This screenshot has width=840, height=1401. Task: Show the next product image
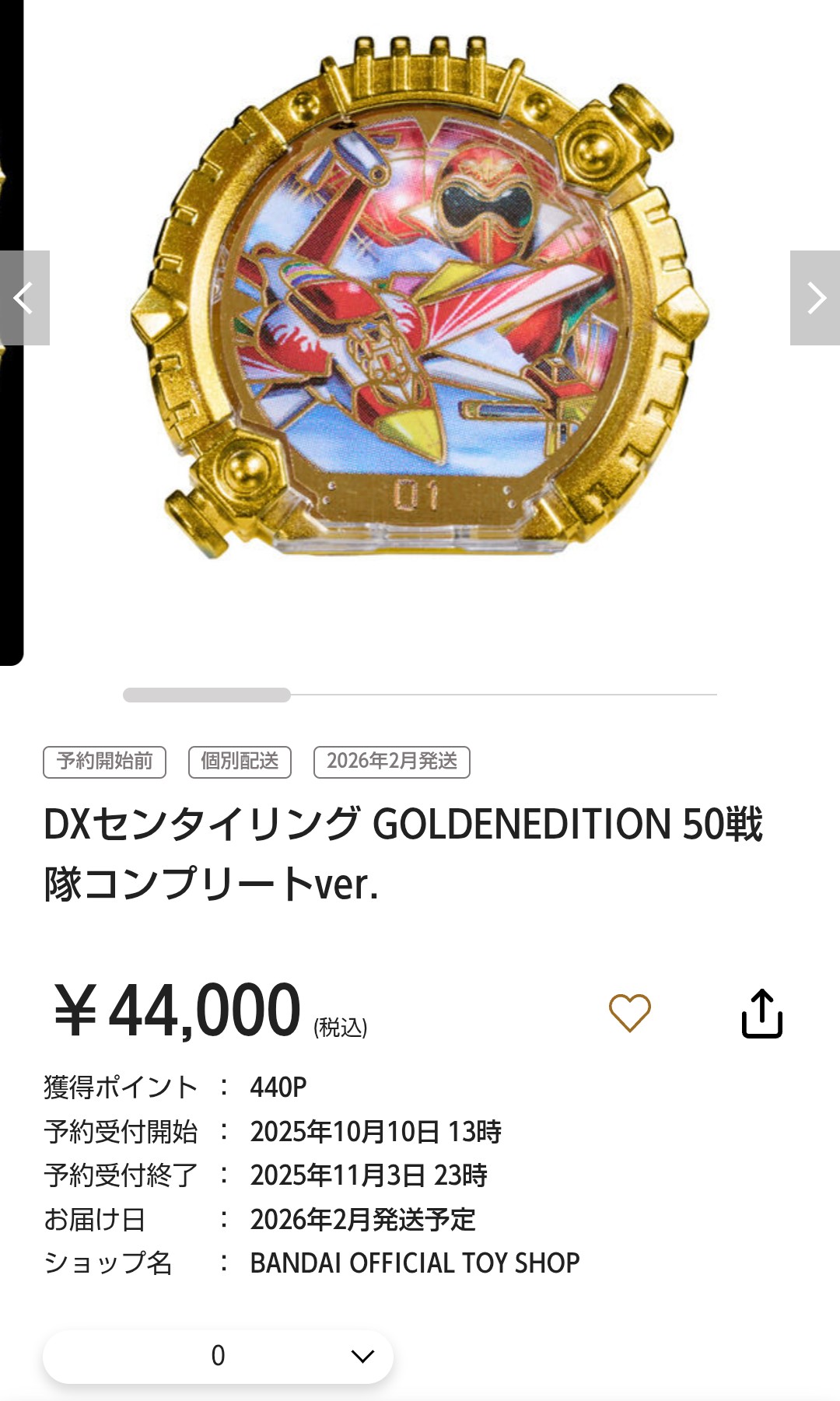click(815, 298)
